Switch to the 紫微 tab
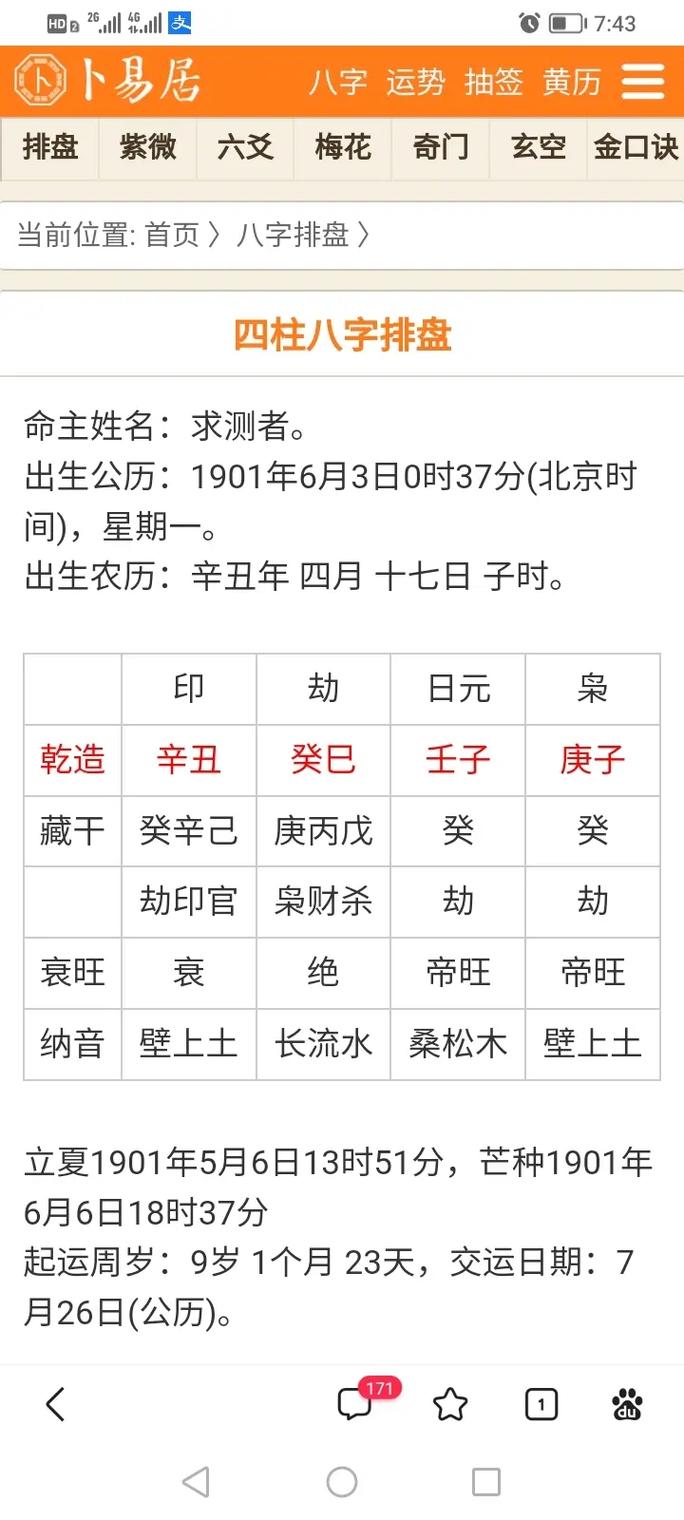Image resolution: width=684 pixels, height=1520 pixels. click(x=148, y=148)
